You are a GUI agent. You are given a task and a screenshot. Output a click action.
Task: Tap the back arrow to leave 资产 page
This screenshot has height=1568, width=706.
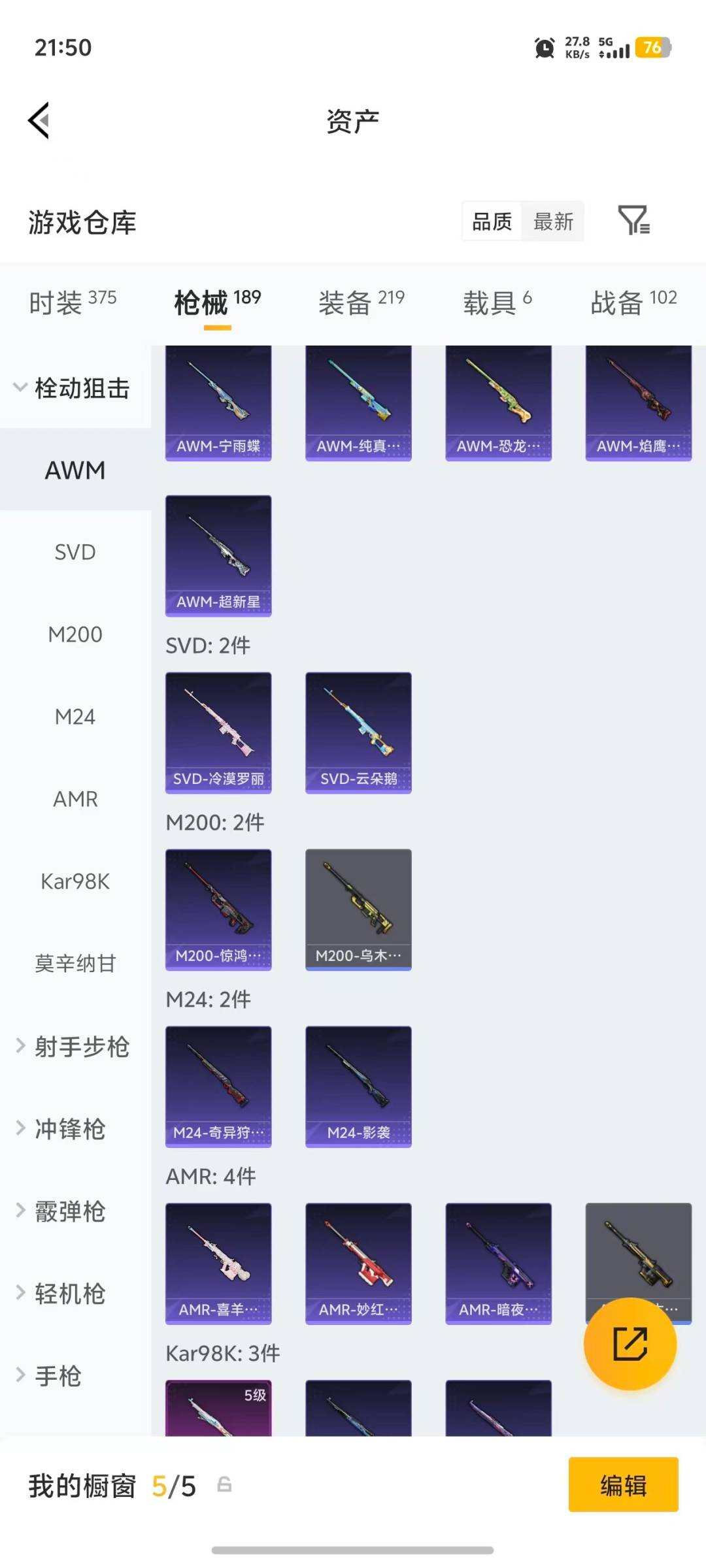click(39, 121)
